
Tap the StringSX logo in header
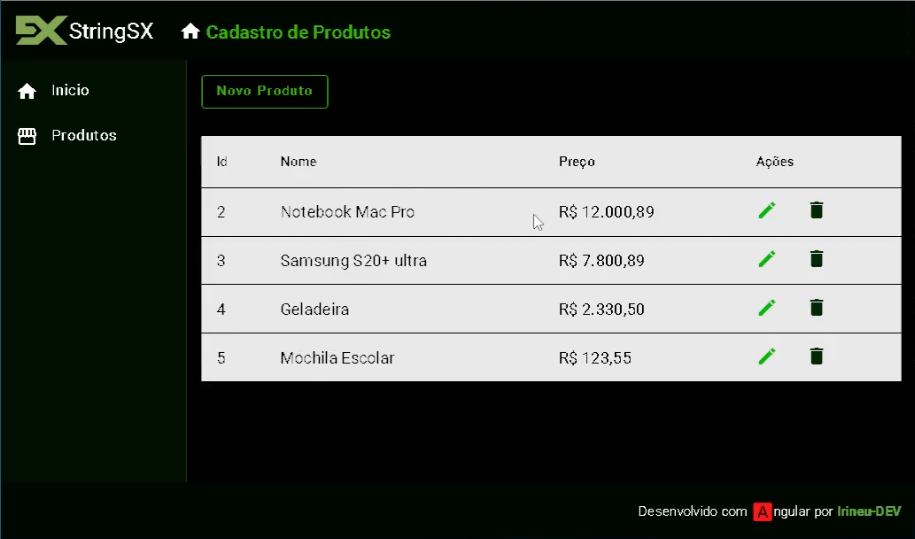(85, 31)
